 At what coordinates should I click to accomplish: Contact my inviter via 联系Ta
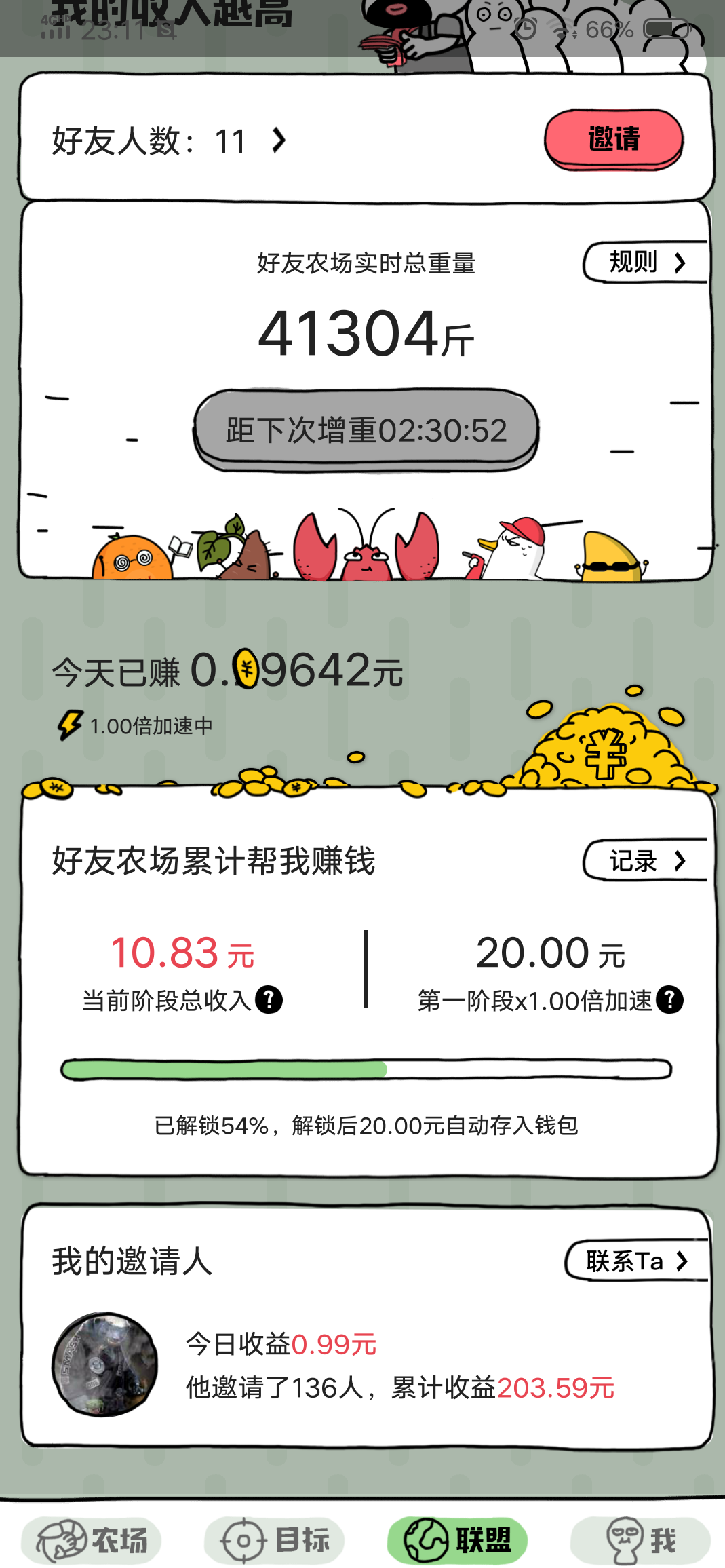click(x=635, y=1261)
